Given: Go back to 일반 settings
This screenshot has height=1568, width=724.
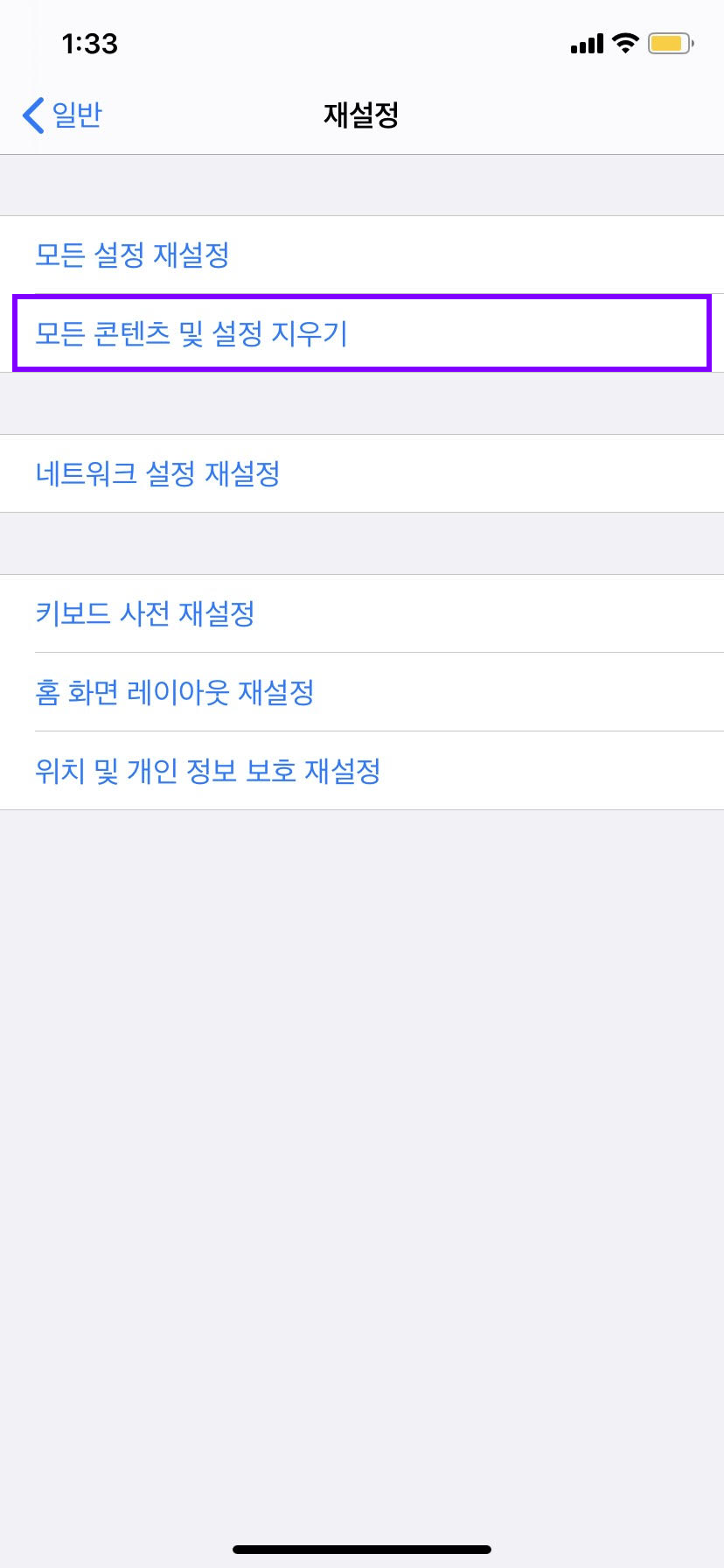Looking at the screenshot, I should pyautogui.click(x=62, y=115).
